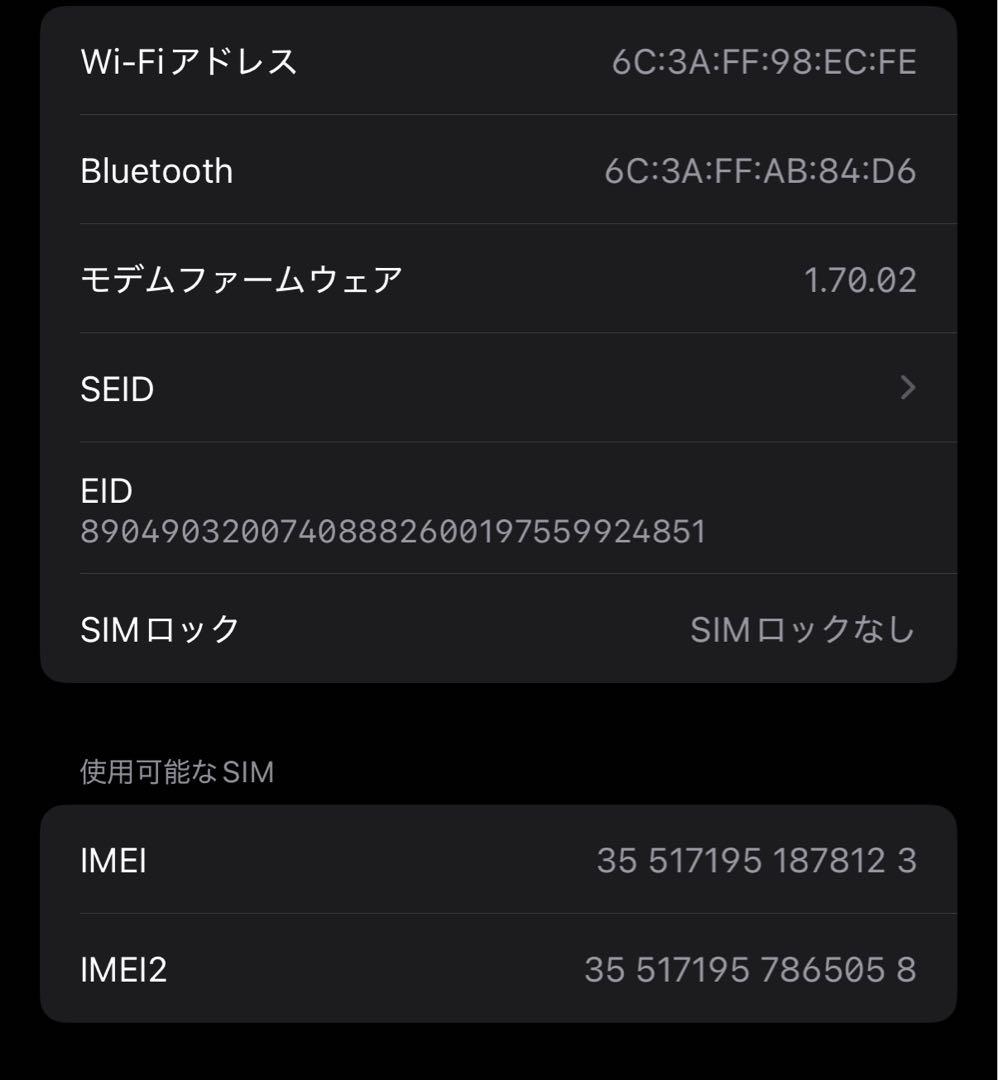Image resolution: width=998 pixels, height=1080 pixels.
Task: Tap the Wi-Fi address value 6C:3A:FF:98:EC:FE
Action: tap(763, 62)
